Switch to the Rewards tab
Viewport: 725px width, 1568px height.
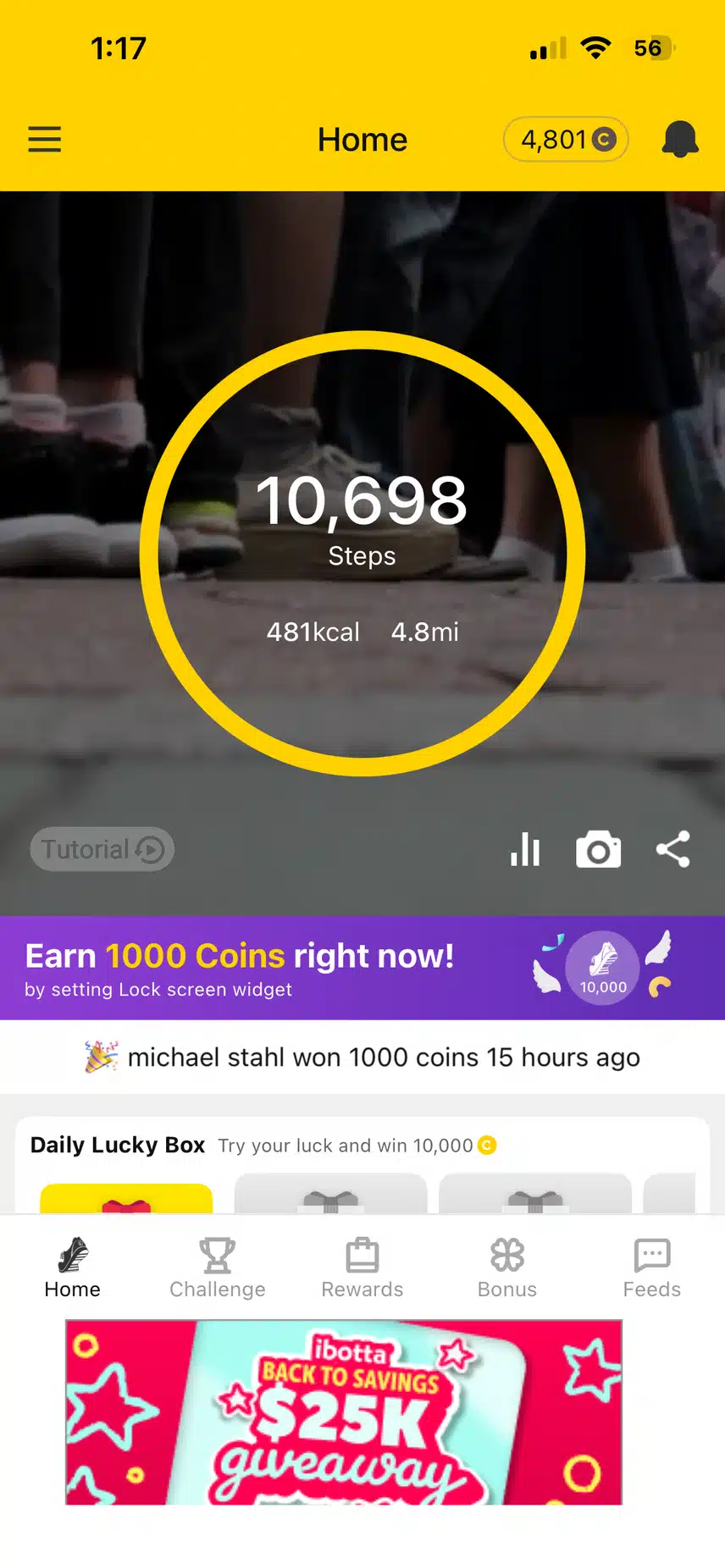point(362,1267)
